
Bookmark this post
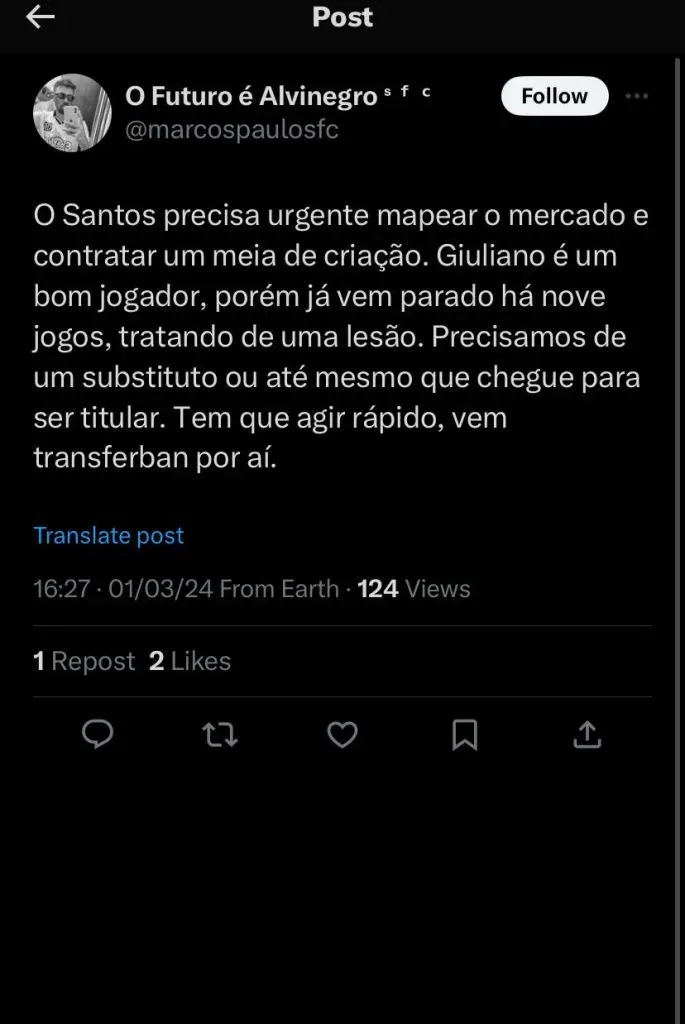tap(465, 736)
